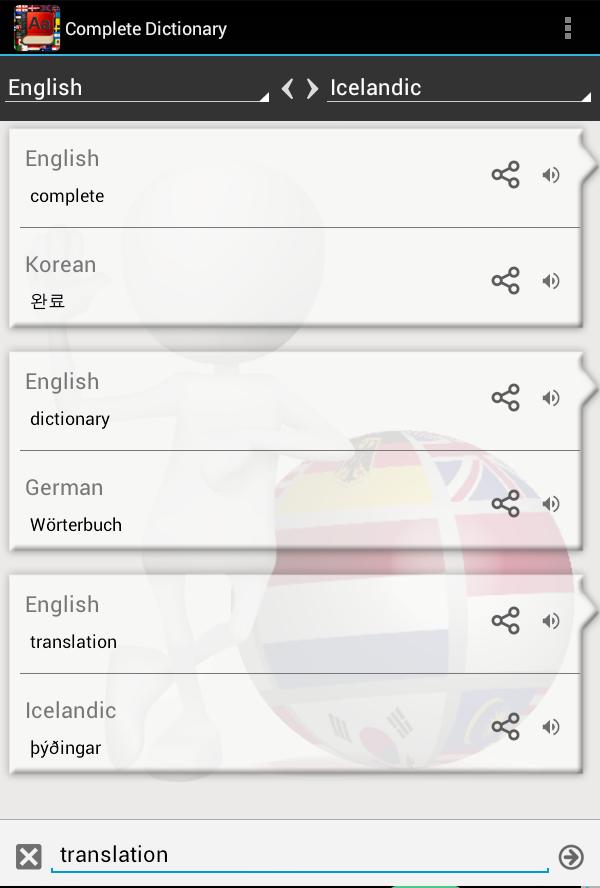The height and width of the screenshot is (888, 600).
Task: Share the English word translation
Action: point(505,621)
